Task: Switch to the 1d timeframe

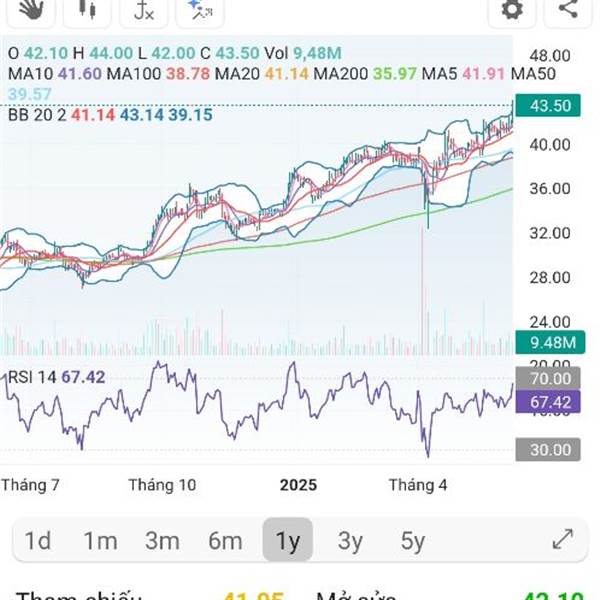Action: [38, 541]
